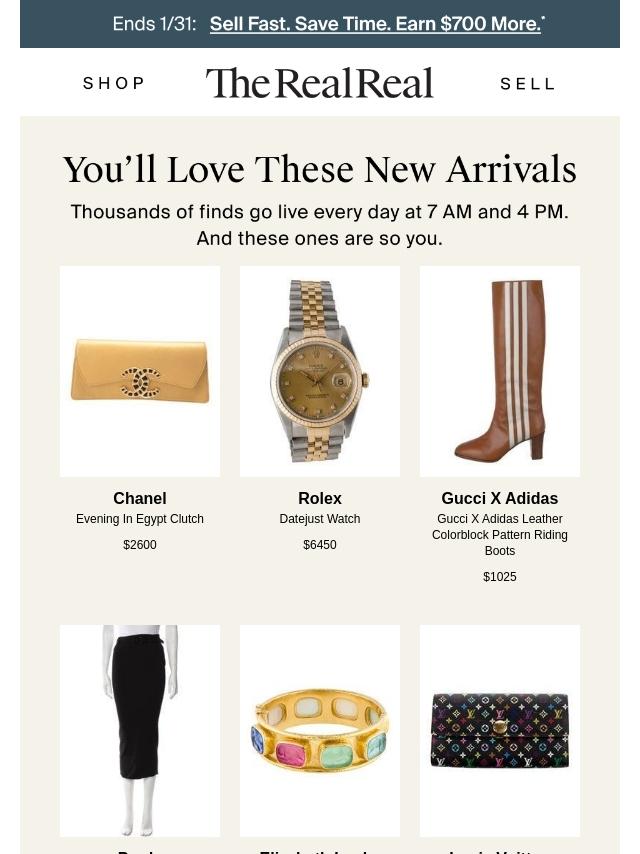The width and height of the screenshot is (640, 854).
Task: View the multicolor monogram wallet
Action: [x=500, y=731]
